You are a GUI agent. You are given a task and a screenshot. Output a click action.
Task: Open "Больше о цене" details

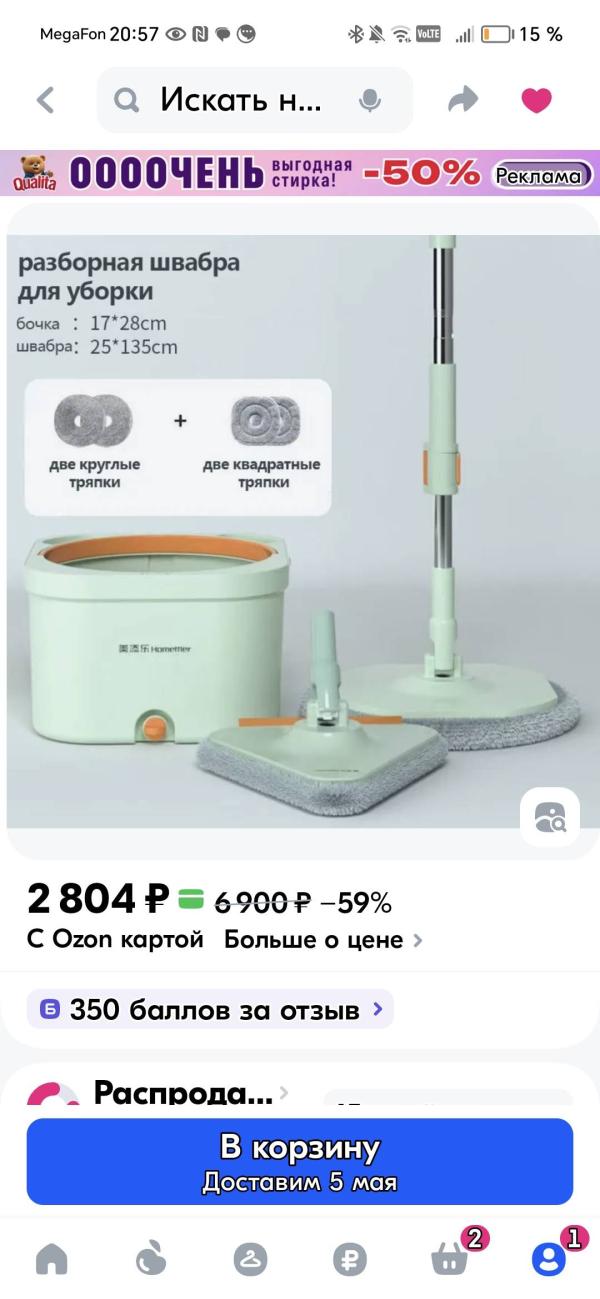coord(322,940)
